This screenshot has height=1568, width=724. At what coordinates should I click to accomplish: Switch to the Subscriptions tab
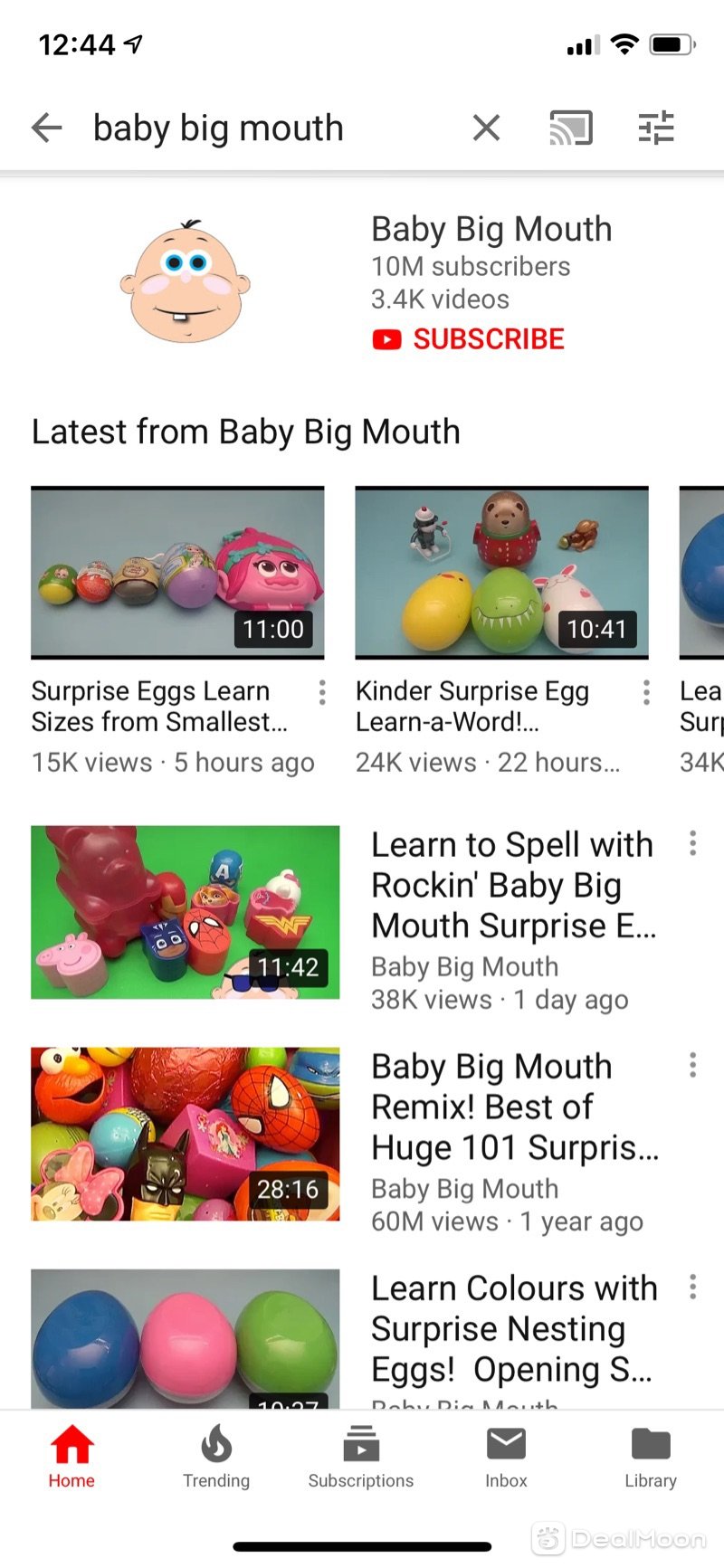click(361, 1457)
